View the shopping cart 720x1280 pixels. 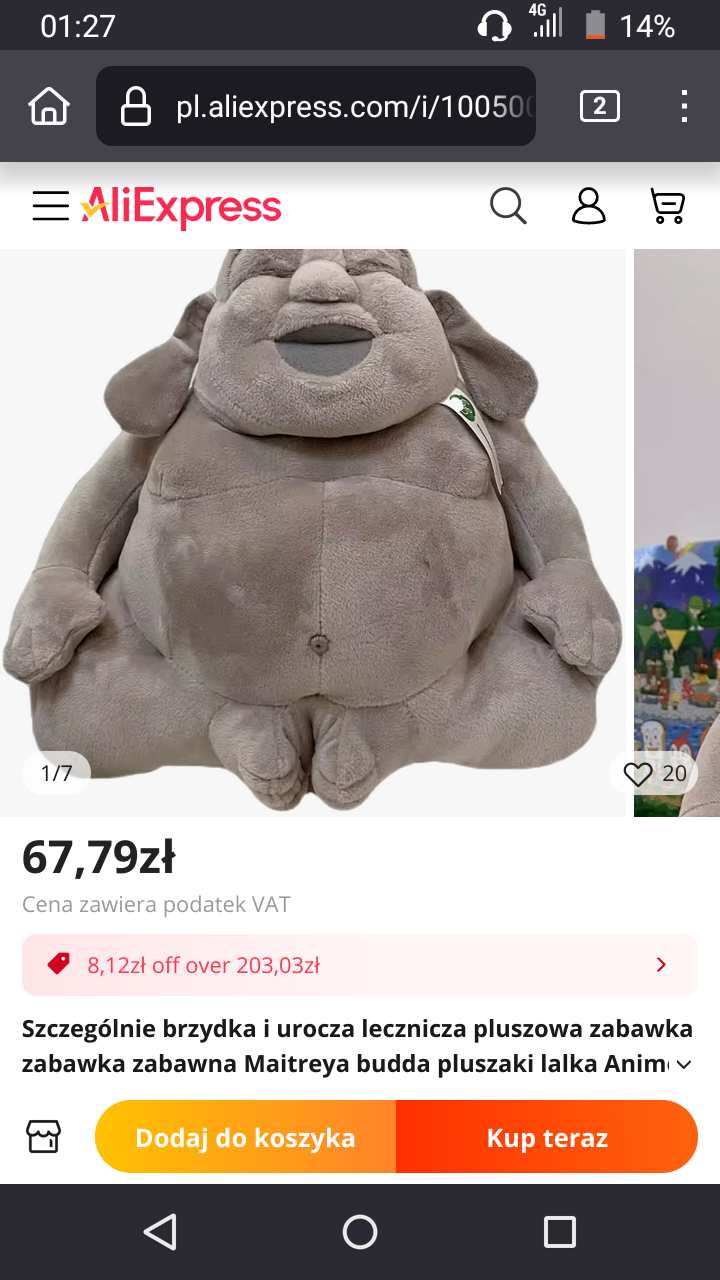667,206
